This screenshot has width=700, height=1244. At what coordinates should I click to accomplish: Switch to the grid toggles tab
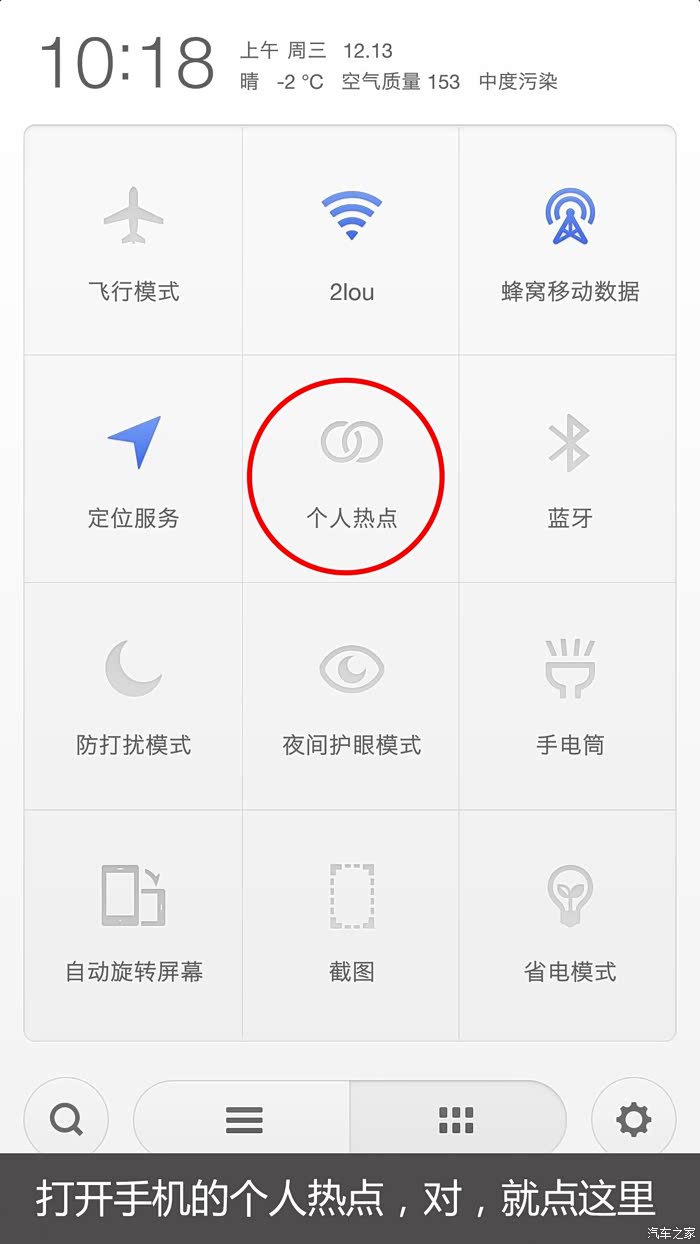(457, 1120)
